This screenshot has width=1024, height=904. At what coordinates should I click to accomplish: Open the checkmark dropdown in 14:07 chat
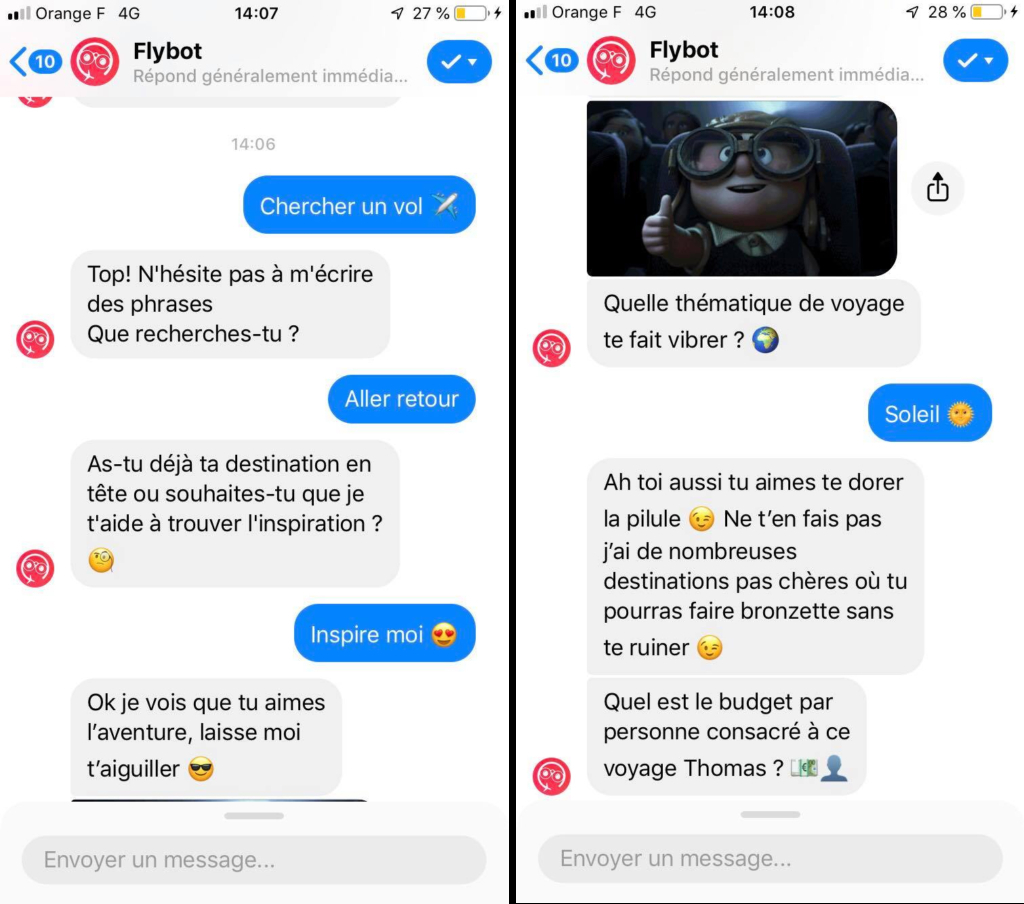coord(459,62)
